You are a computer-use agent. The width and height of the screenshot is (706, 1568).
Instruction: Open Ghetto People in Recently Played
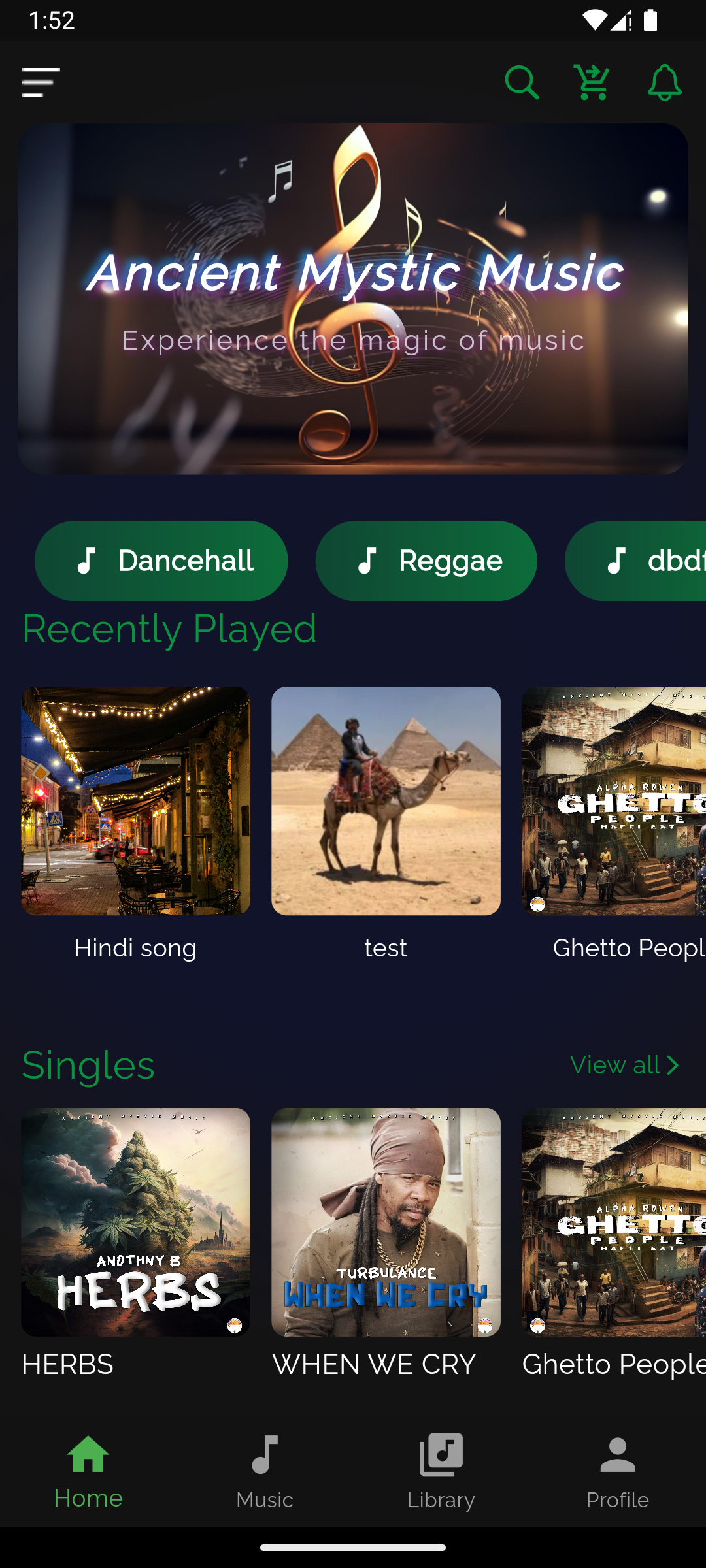[x=613, y=801]
